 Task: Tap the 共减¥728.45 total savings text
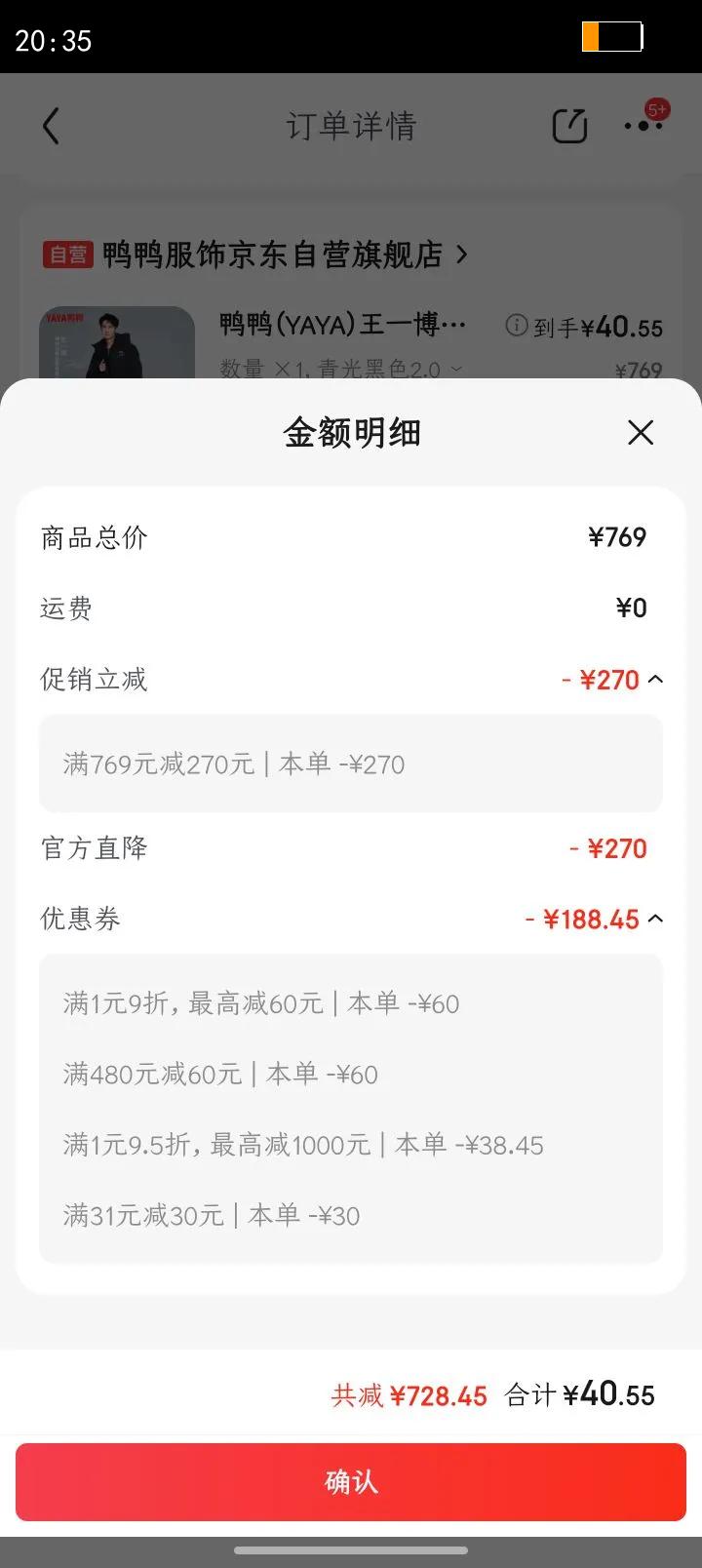click(x=409, y=1396)
